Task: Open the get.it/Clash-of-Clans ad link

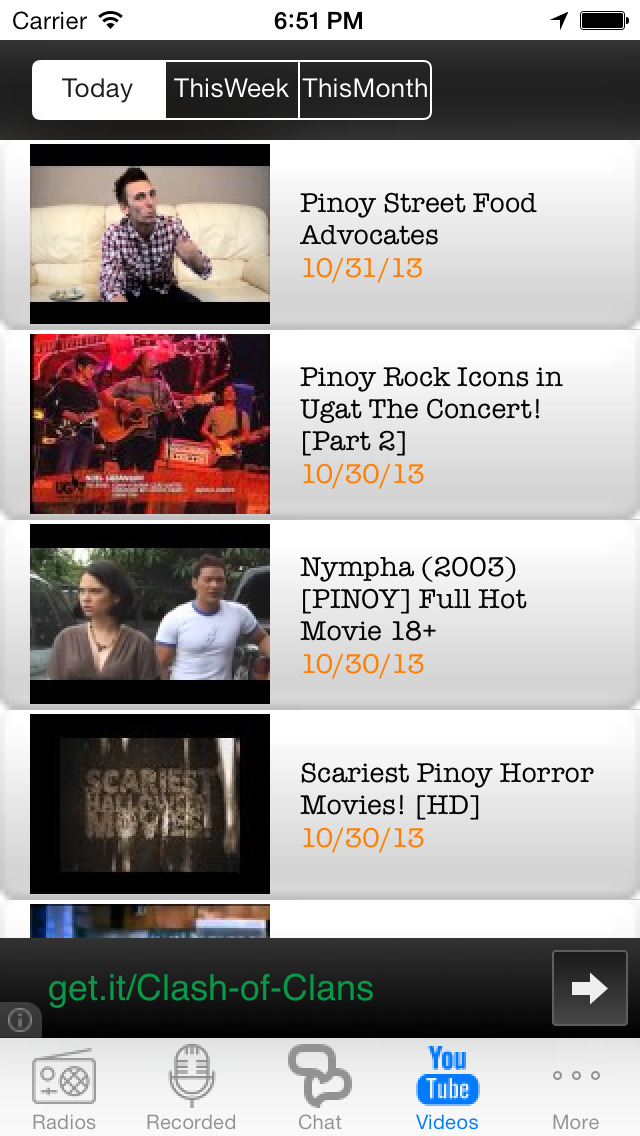Action: (x=211, y=988)
